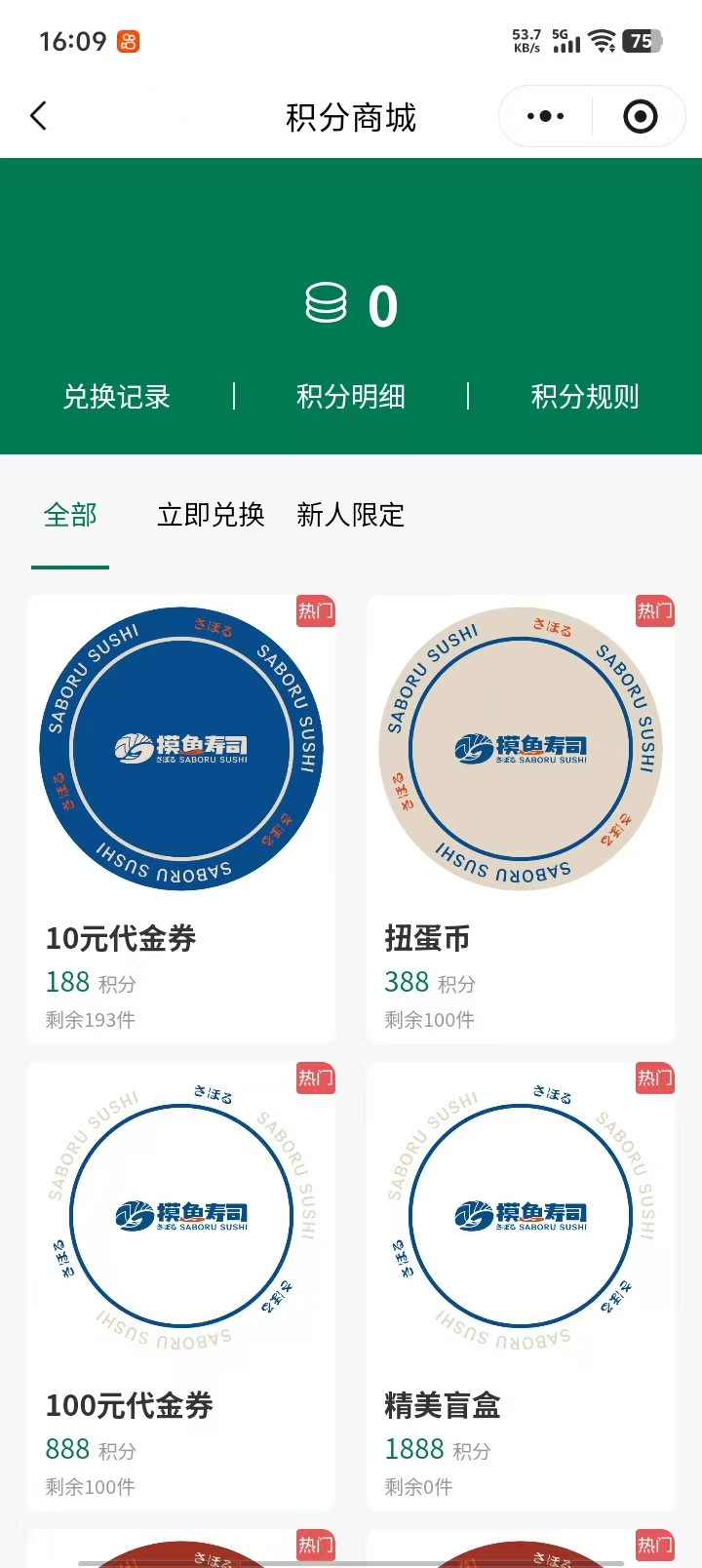Close the mini program via the circle icon

(640, 117)
